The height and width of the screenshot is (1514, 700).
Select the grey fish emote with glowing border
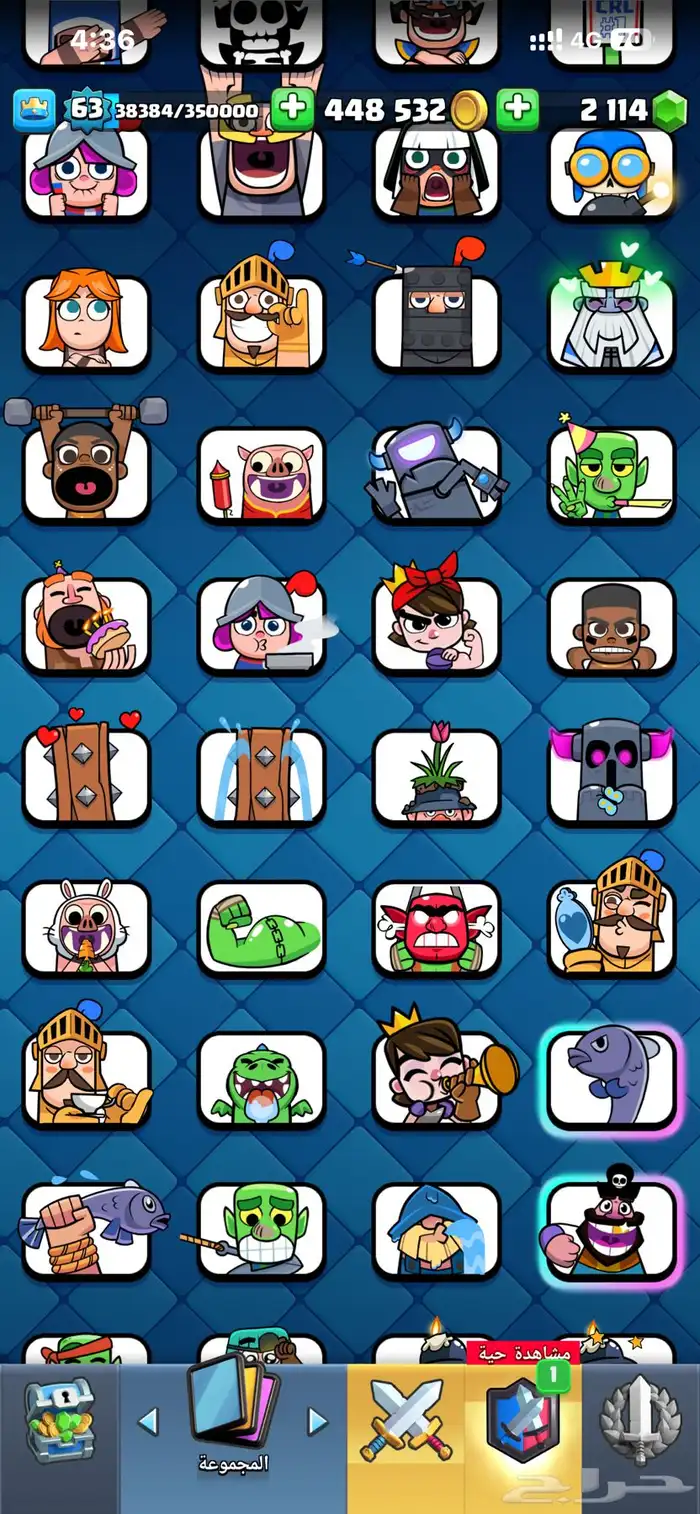pyautogui.click(x=611, y=1079)
